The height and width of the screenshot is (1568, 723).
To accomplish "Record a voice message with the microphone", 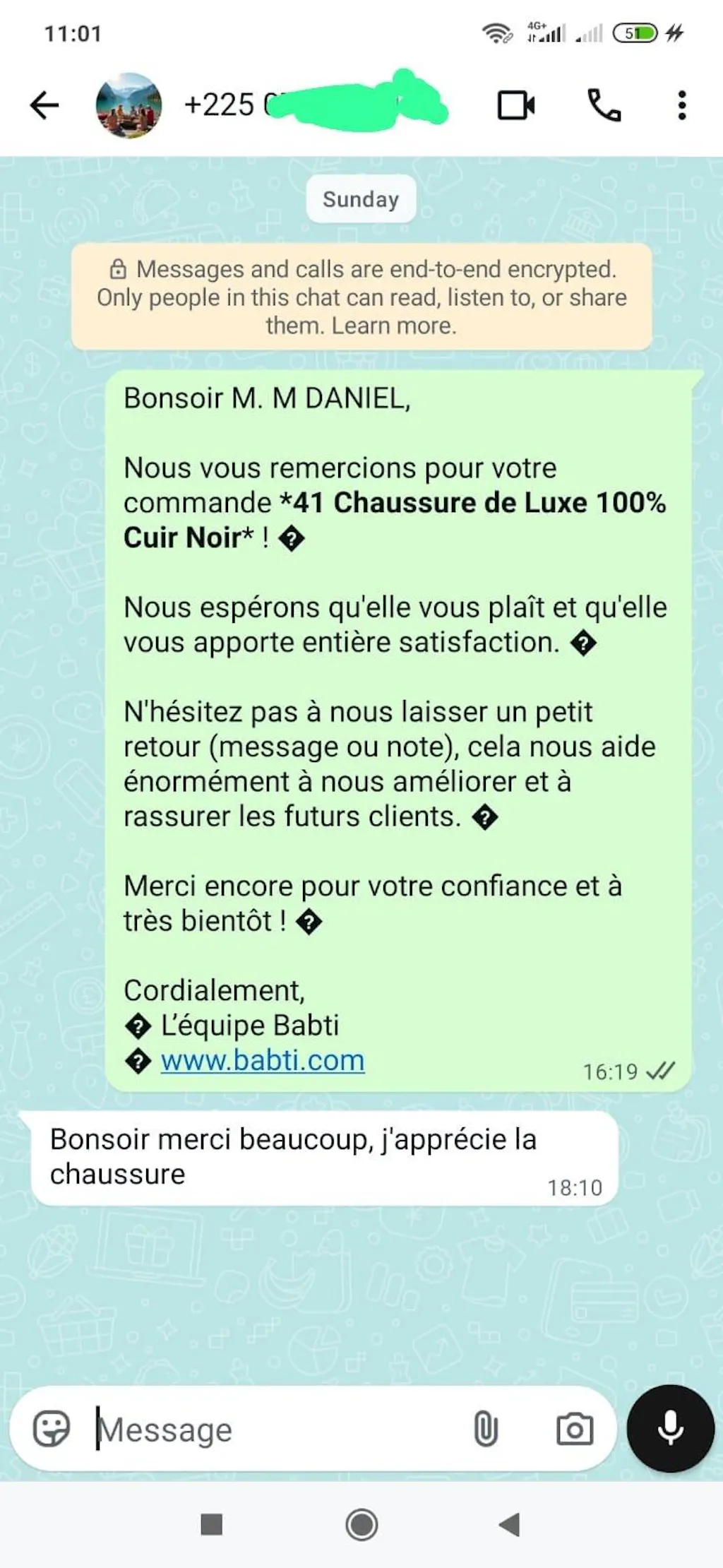I will point(670,1429).
